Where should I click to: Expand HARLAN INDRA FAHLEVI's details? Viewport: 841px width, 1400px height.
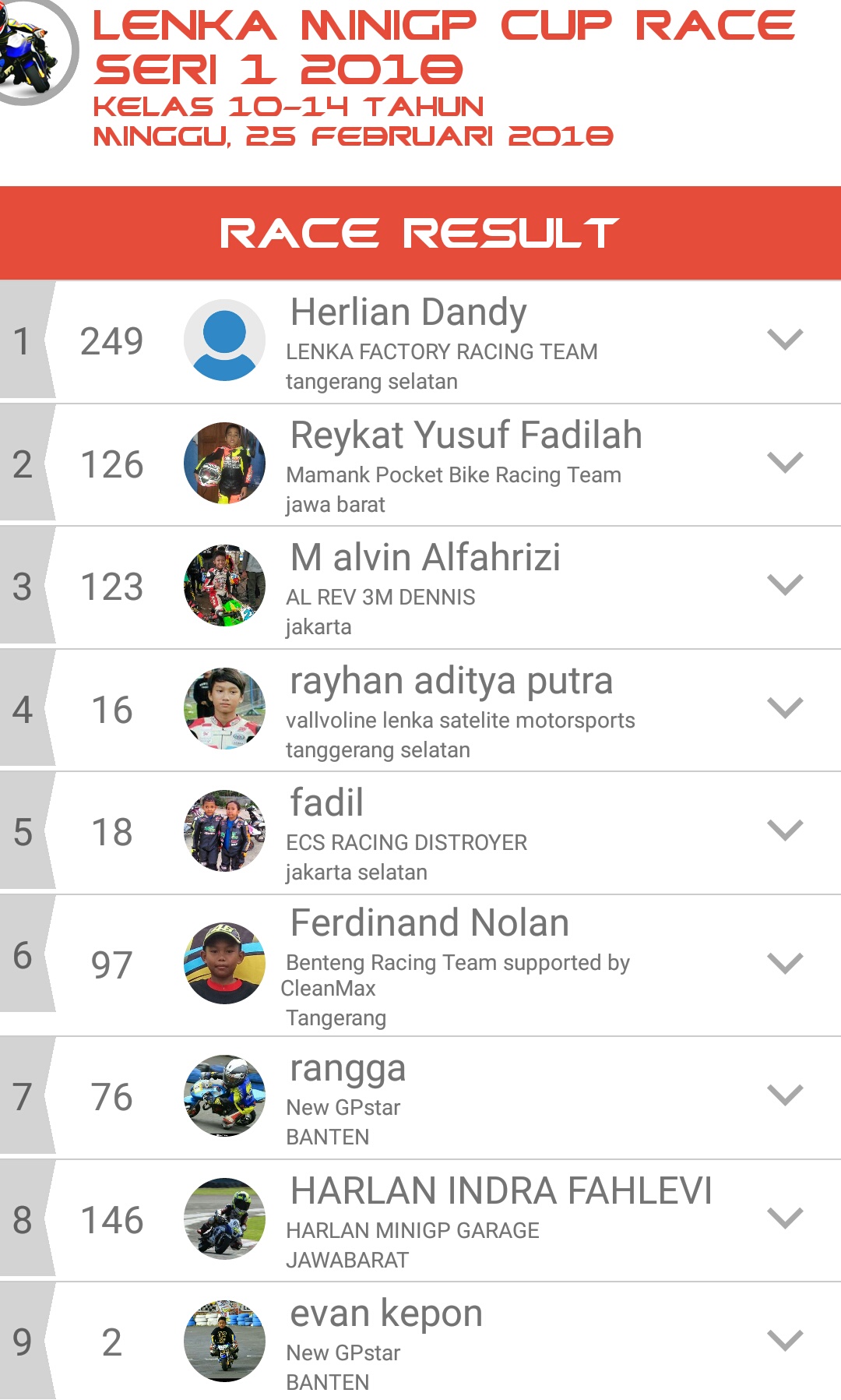point(784,1218)
